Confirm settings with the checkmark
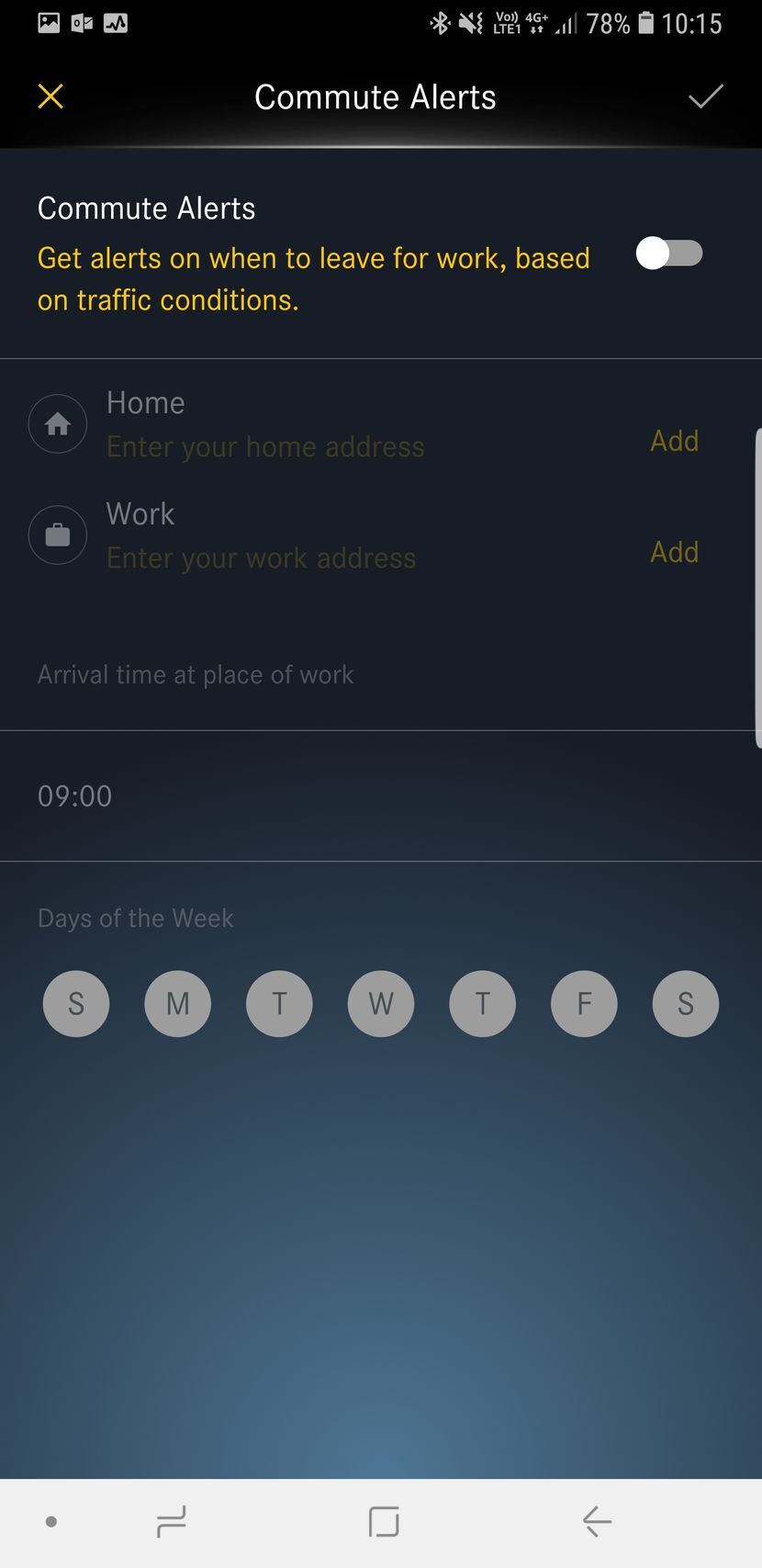762x1568 pixels. 705,96
